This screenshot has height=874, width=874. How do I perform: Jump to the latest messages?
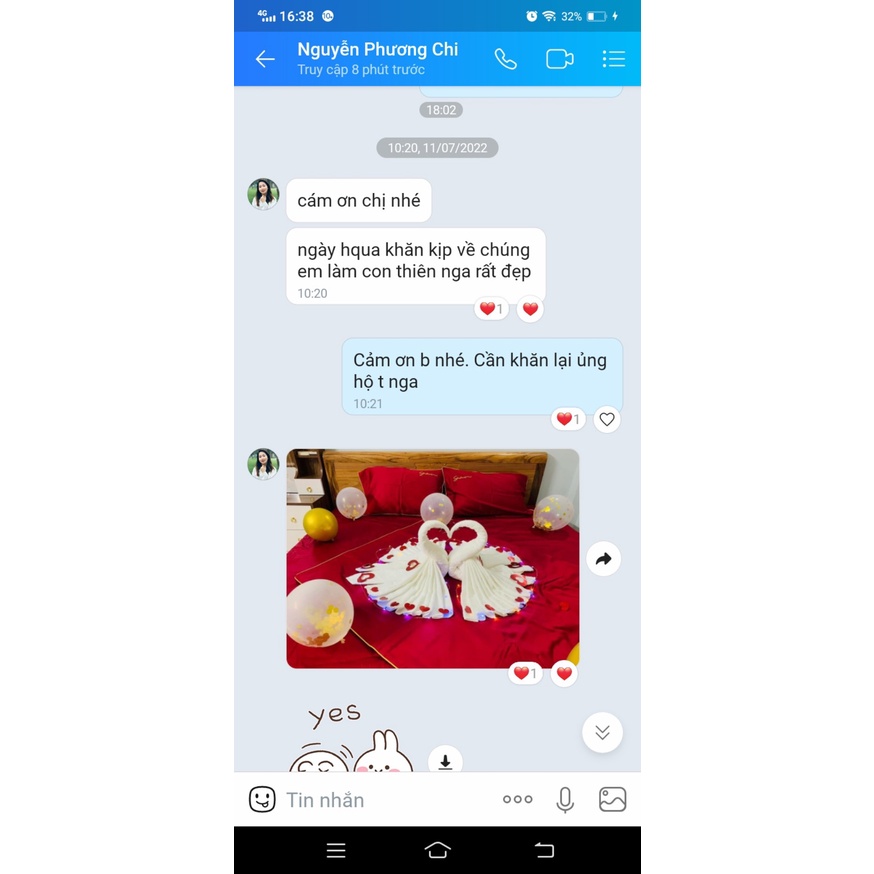[x=602, y=732]
